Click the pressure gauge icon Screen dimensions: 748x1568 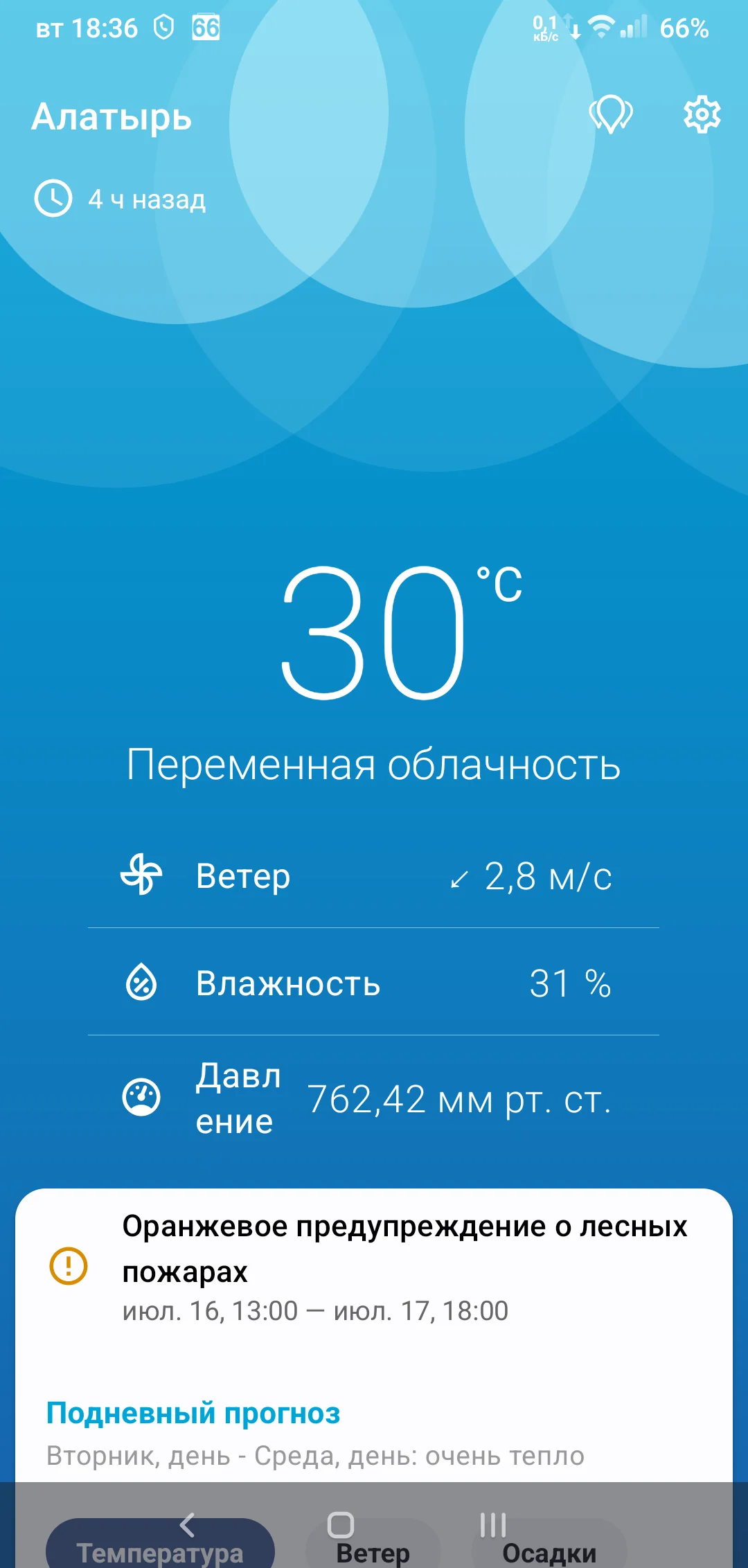(141, 1096)
